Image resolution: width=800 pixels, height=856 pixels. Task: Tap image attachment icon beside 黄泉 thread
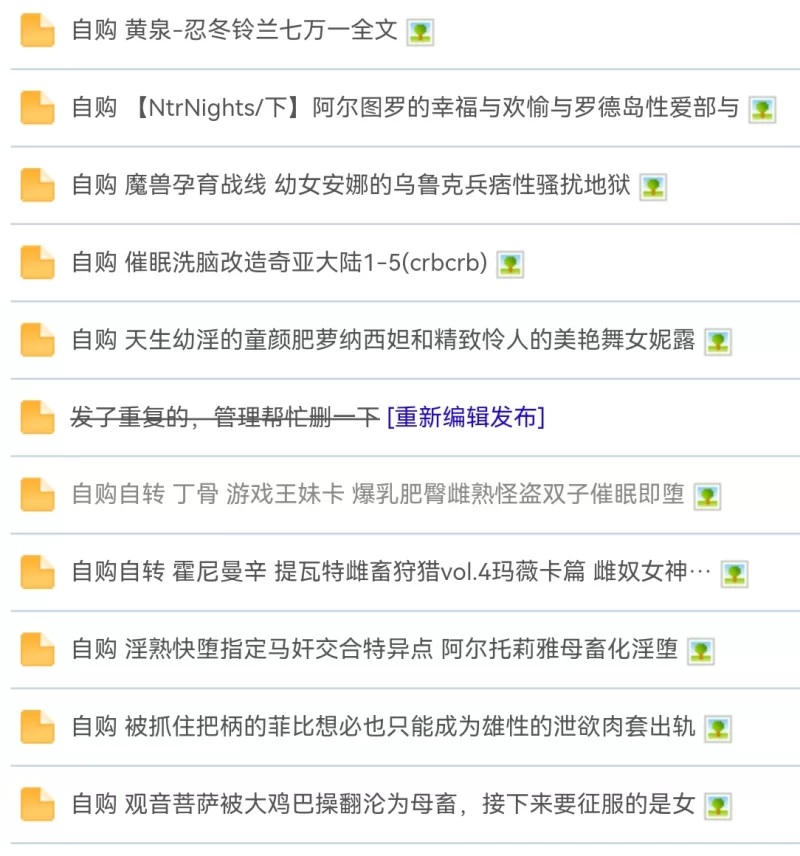click(x=420, y=32)
